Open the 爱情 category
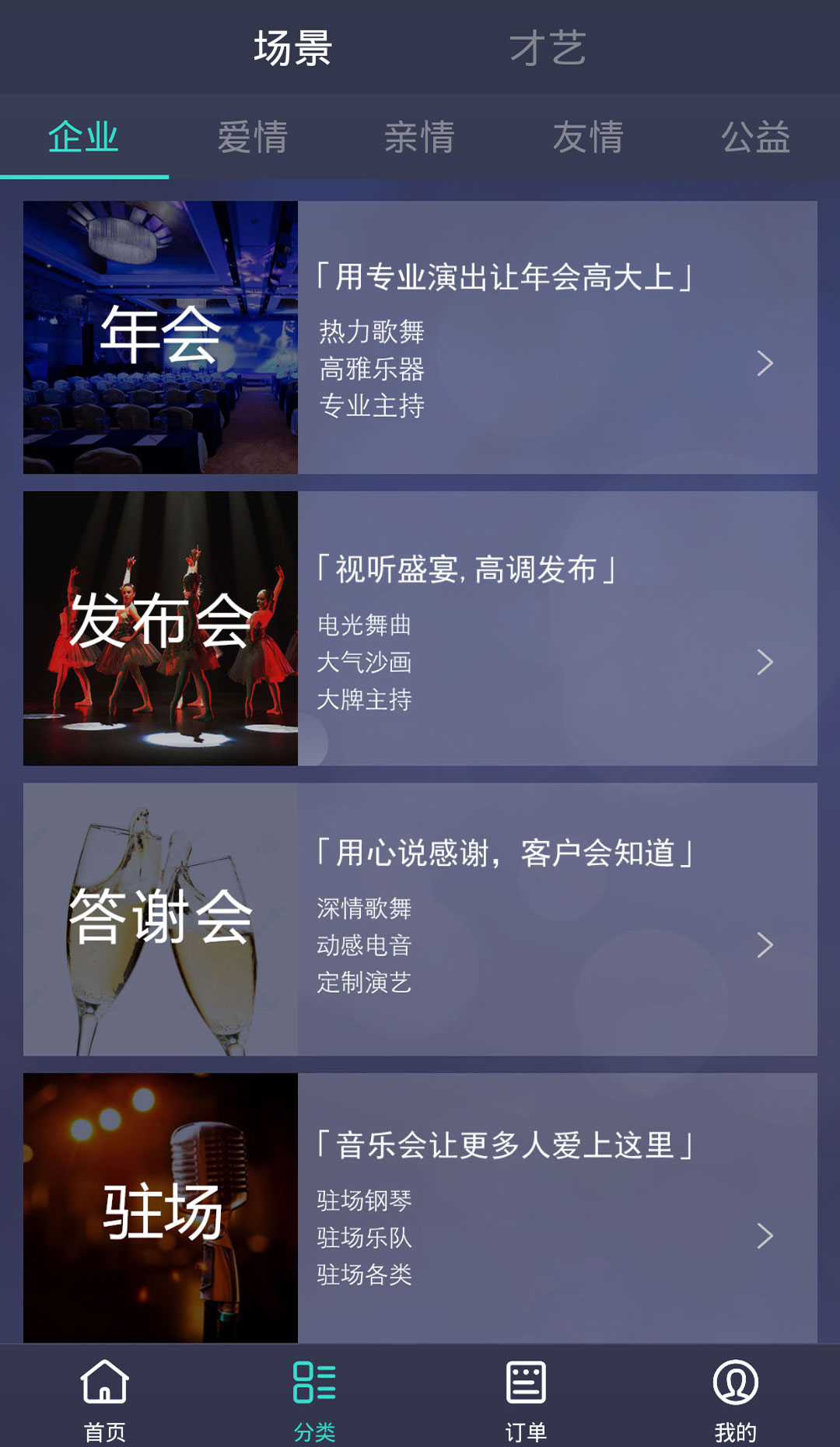This screenshot has width=840, height=1447. 252,138
